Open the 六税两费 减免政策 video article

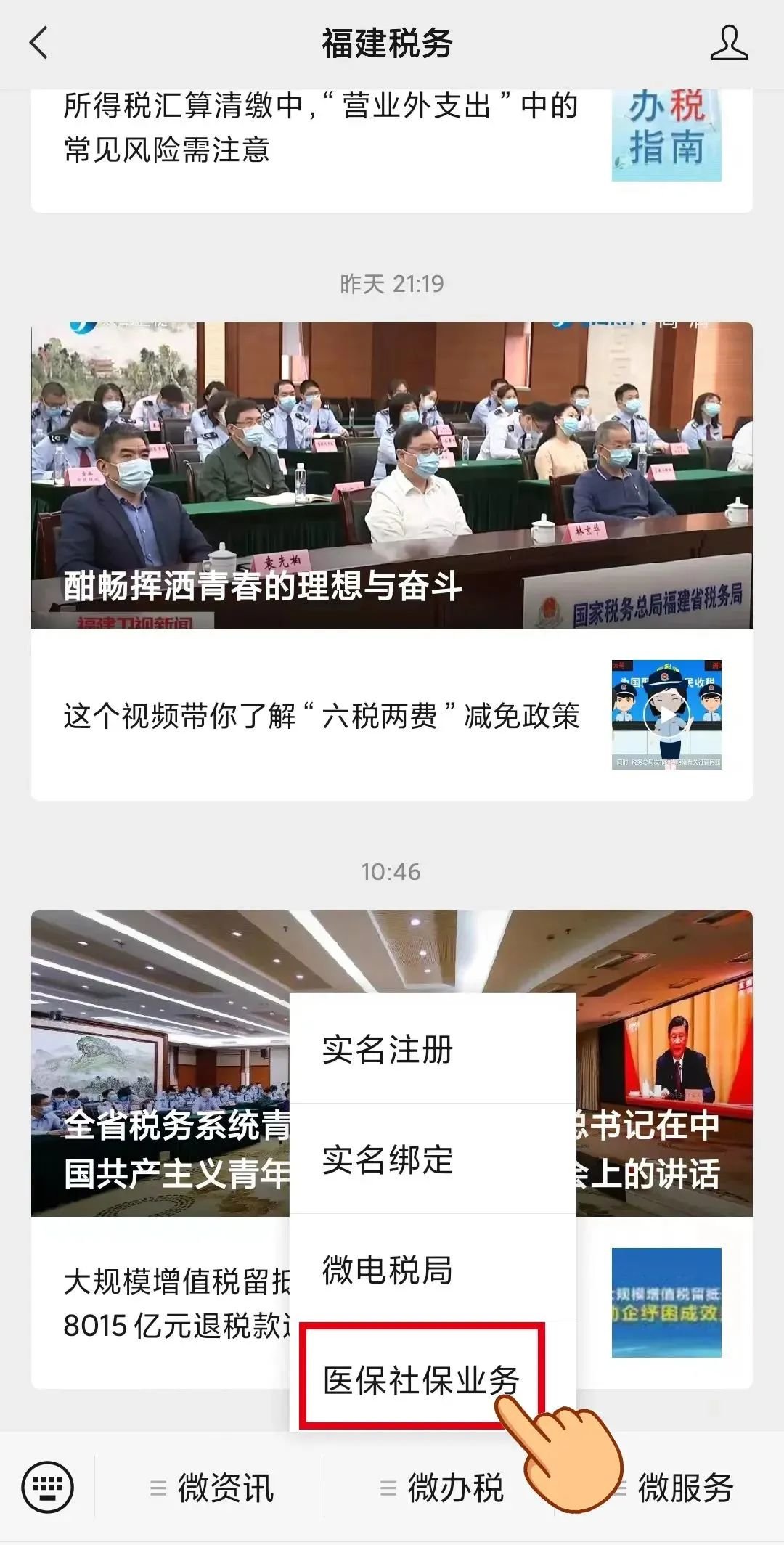[321, 716]
